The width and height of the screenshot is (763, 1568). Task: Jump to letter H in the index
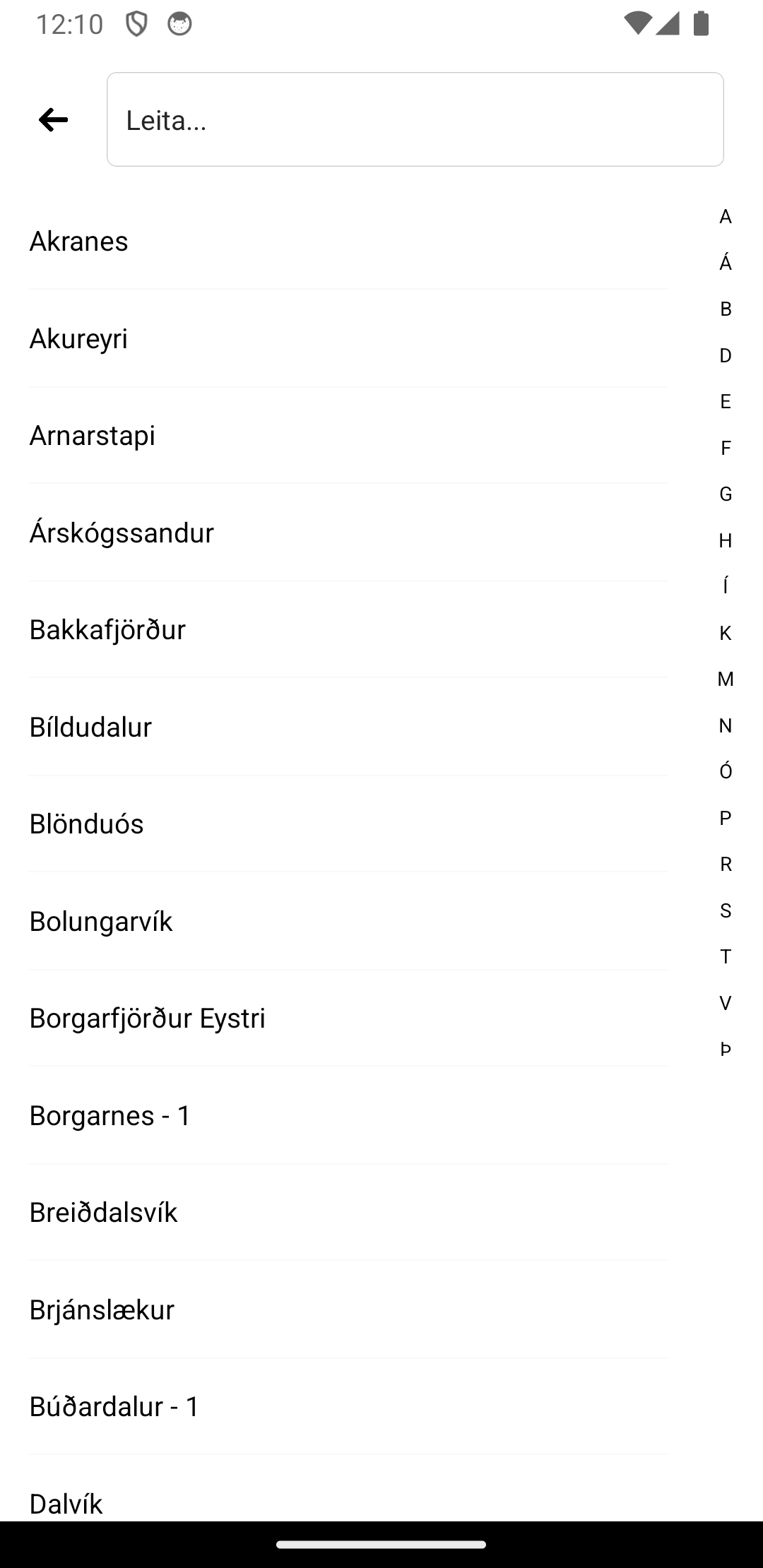pyautogui.click(x=726, y=540)
